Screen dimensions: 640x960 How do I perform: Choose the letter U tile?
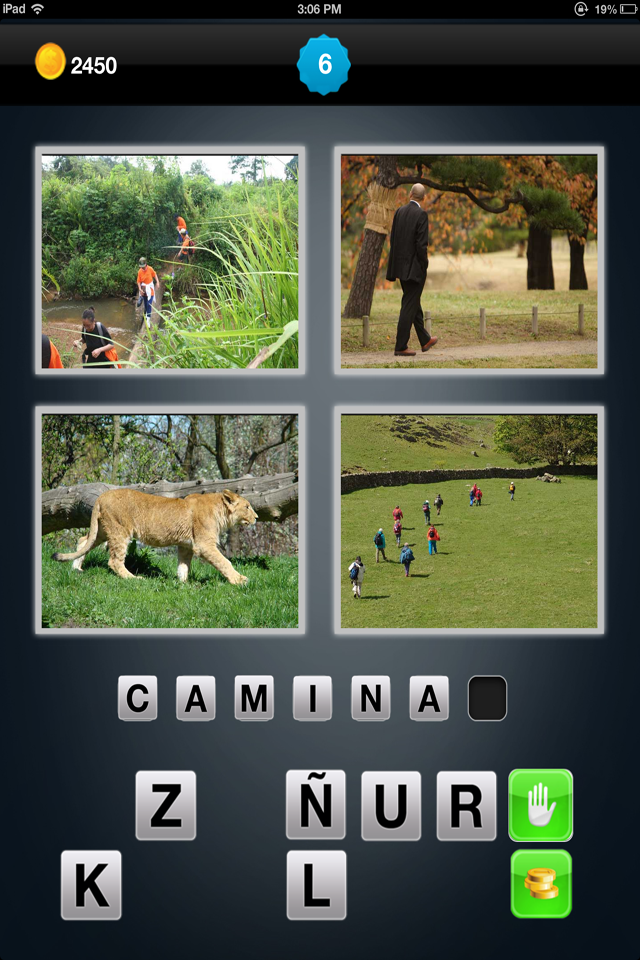[x=391, y=805]
